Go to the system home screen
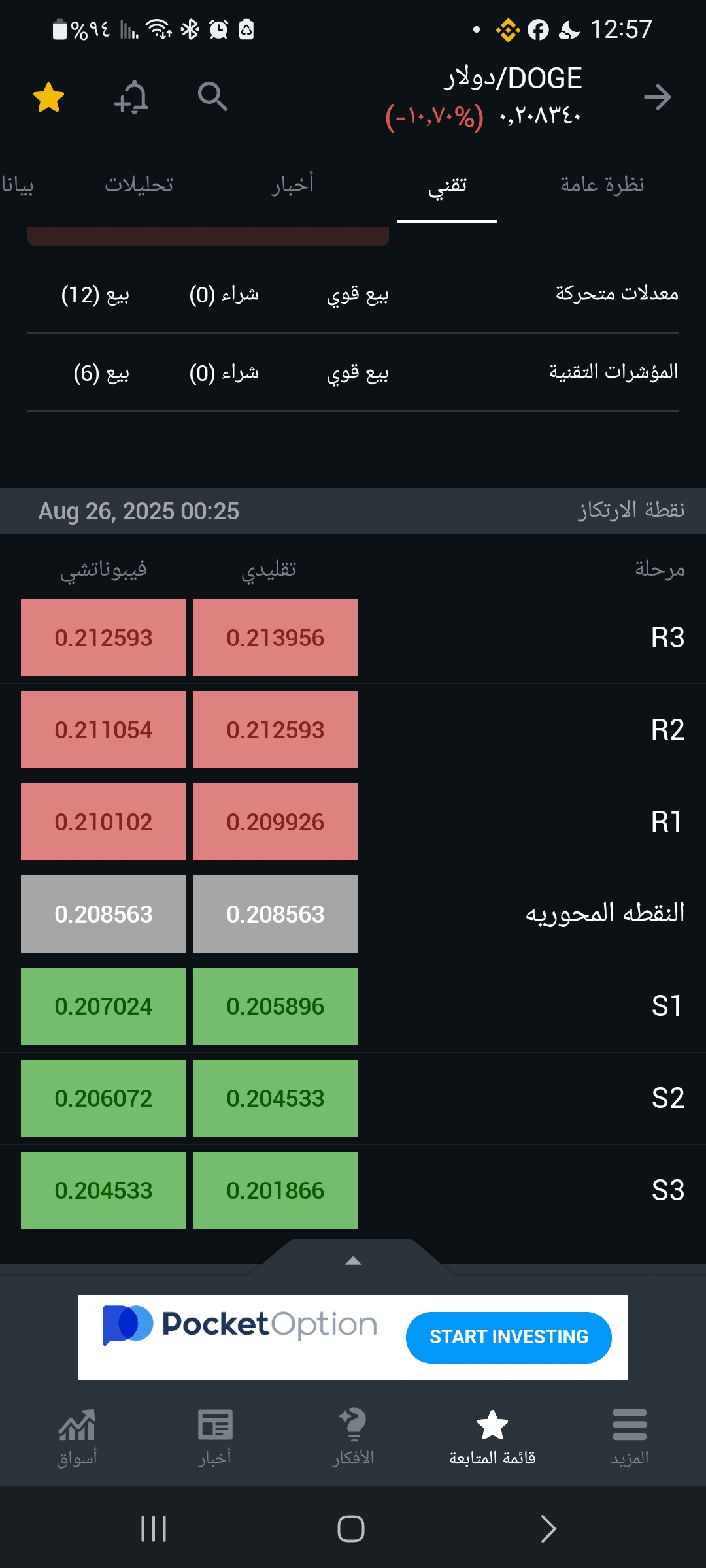Screen dimensions: 706x1568 click(351, 1529)
